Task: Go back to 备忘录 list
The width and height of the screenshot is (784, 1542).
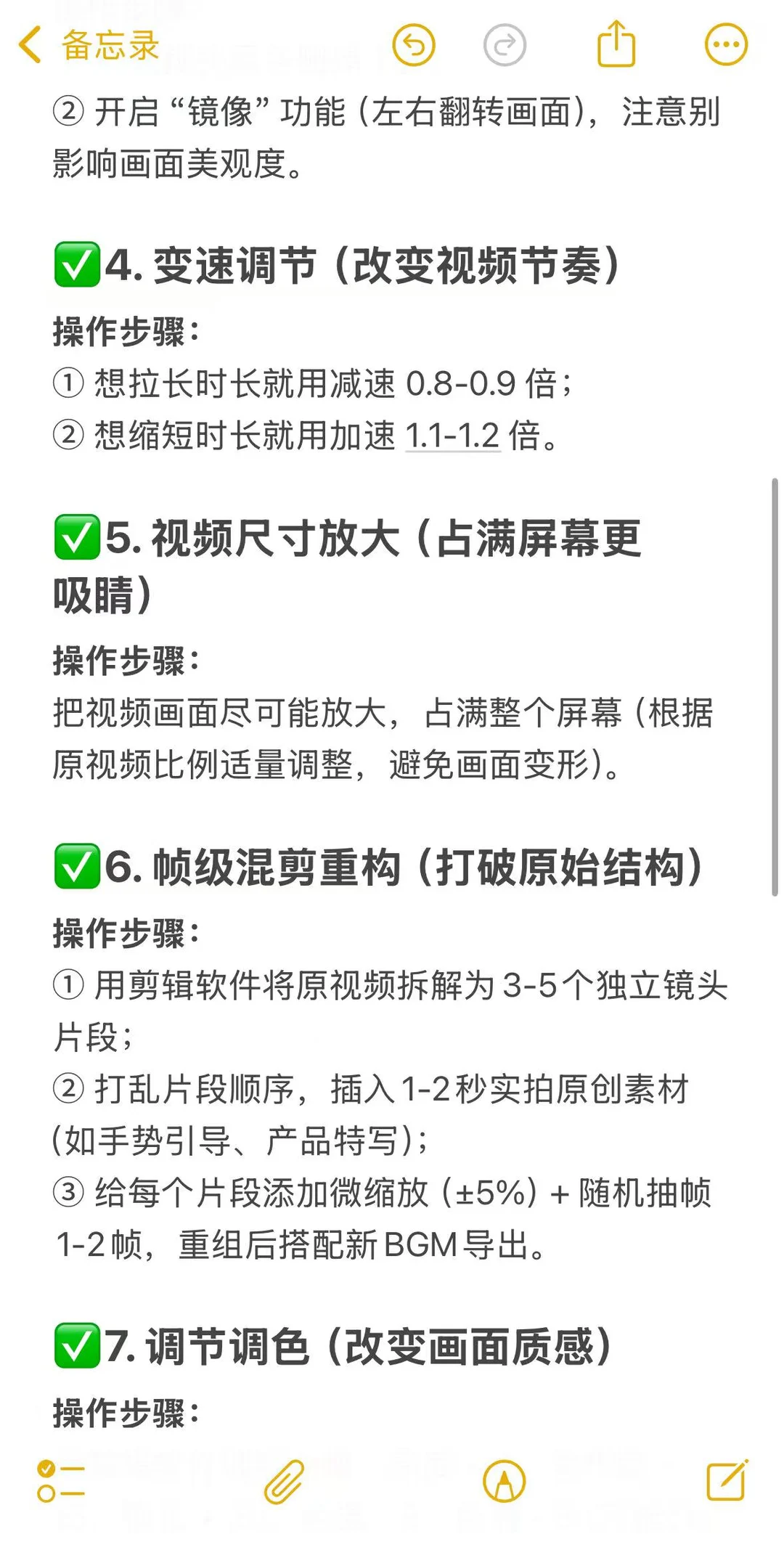Action: [87, 45]
